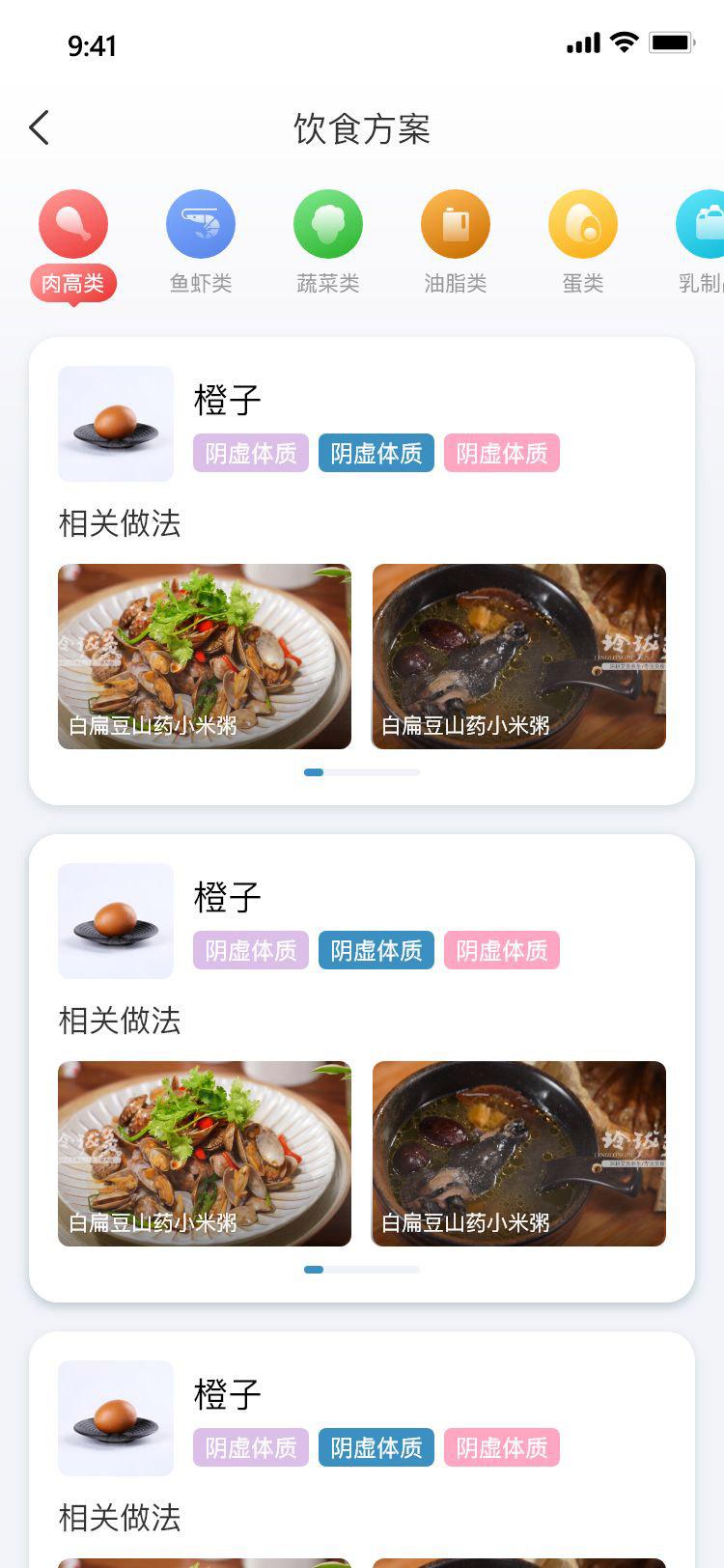Choose the 蛋类 category

[x=583, y=243]
